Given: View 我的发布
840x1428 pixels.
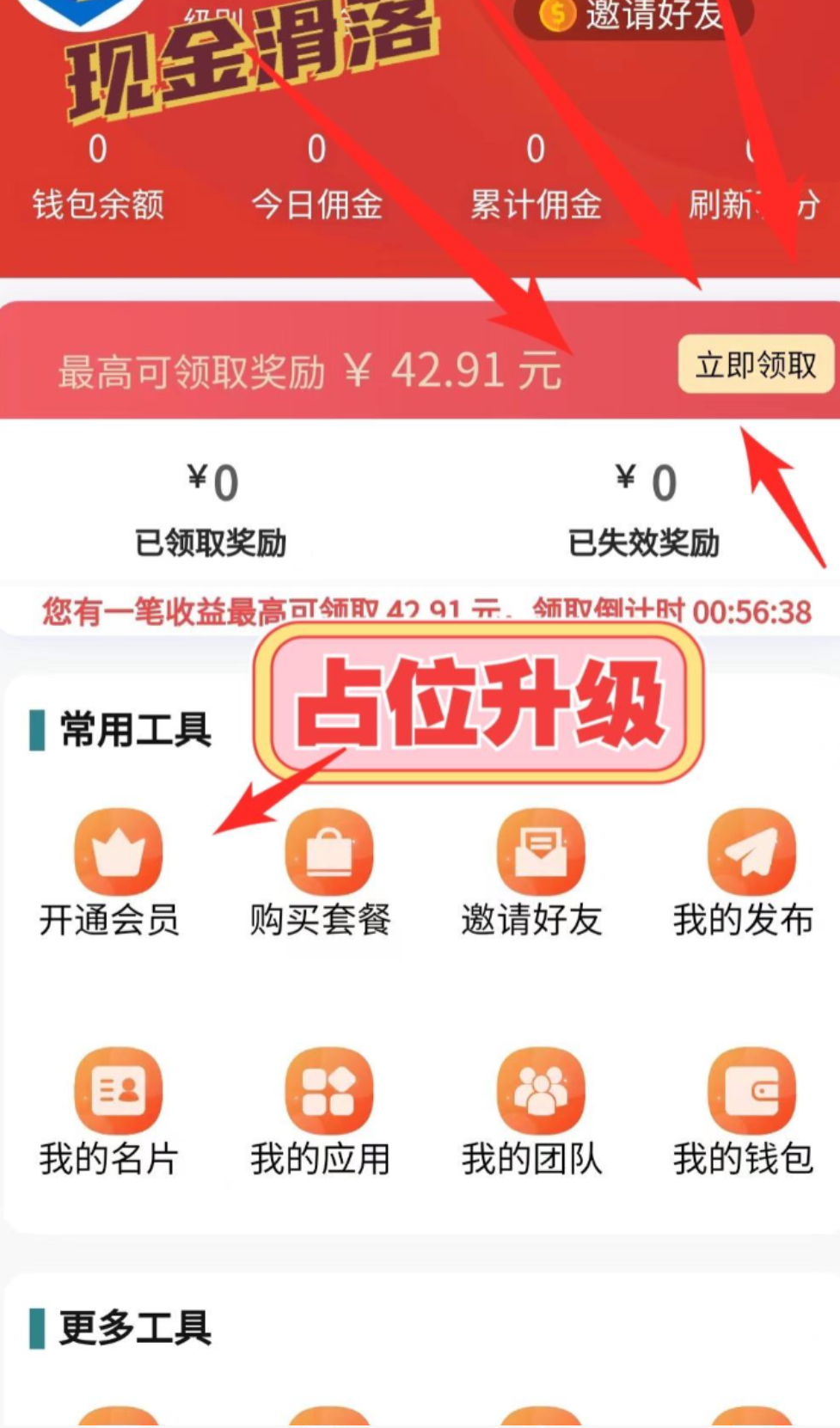Looking at the screenshot, I should pyautogui.click(x=751, y=853).
